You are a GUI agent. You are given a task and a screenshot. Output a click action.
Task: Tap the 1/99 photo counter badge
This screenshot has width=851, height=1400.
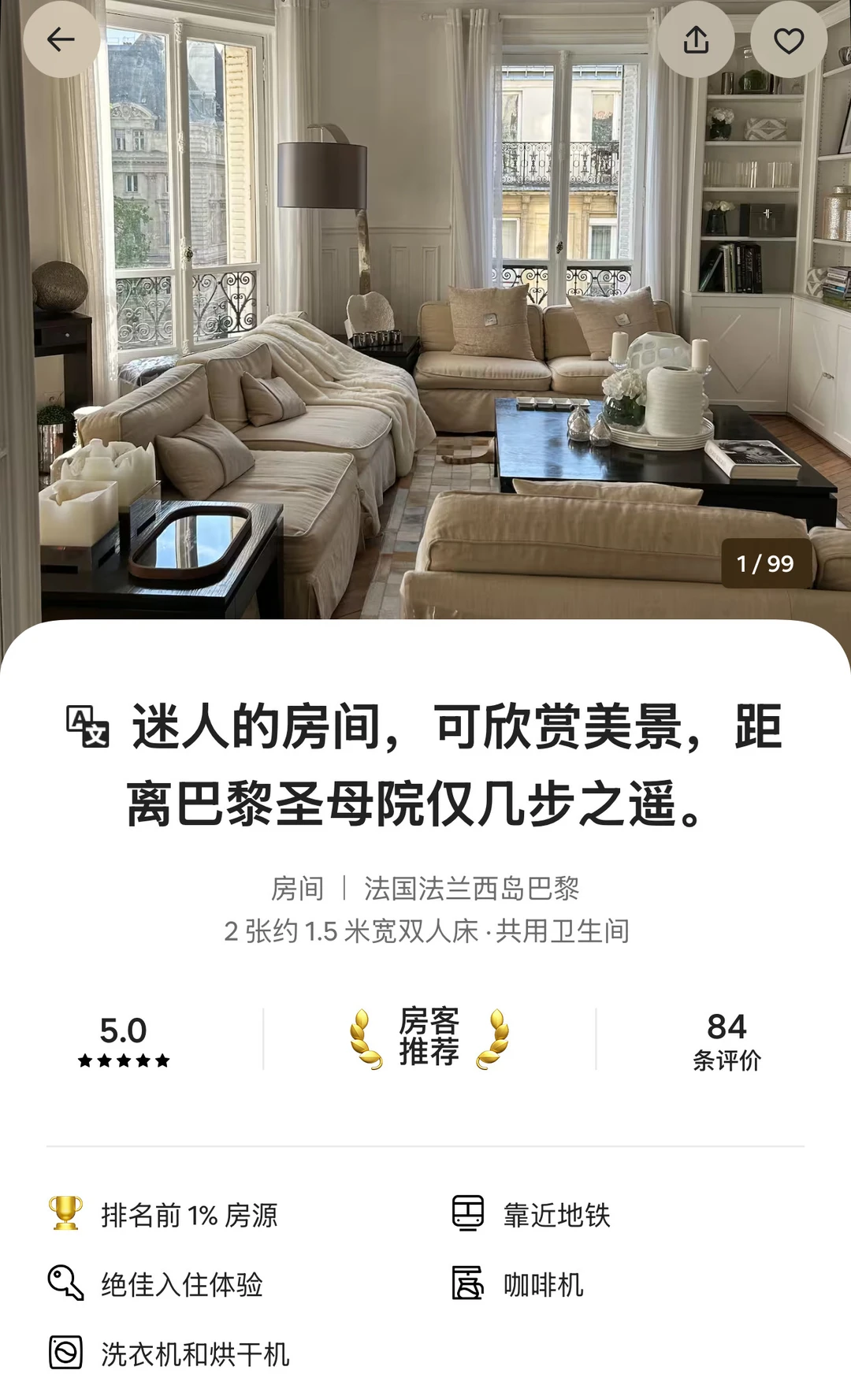(x=765, y=563)
